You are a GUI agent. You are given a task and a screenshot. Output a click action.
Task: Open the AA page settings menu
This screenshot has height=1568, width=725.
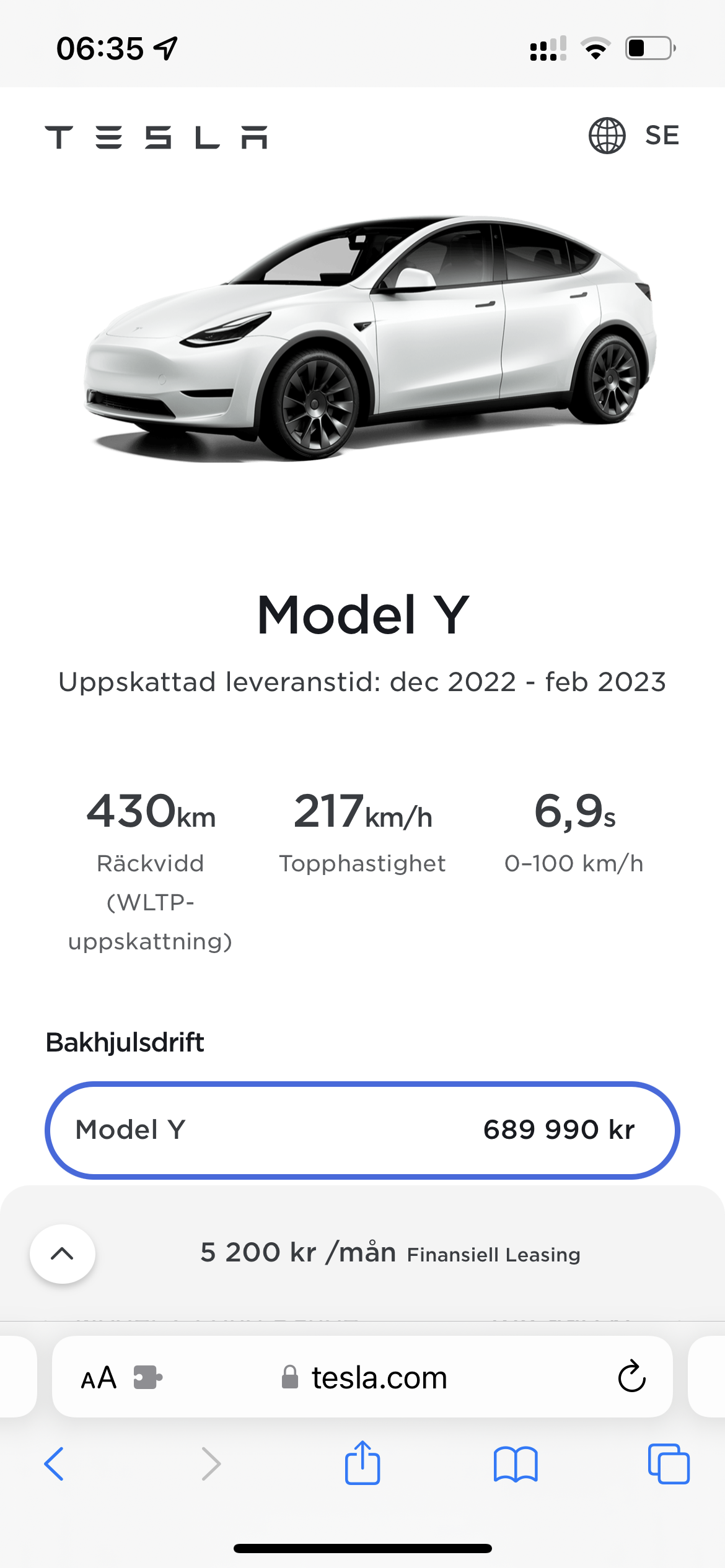click(x=99, y=1378)
